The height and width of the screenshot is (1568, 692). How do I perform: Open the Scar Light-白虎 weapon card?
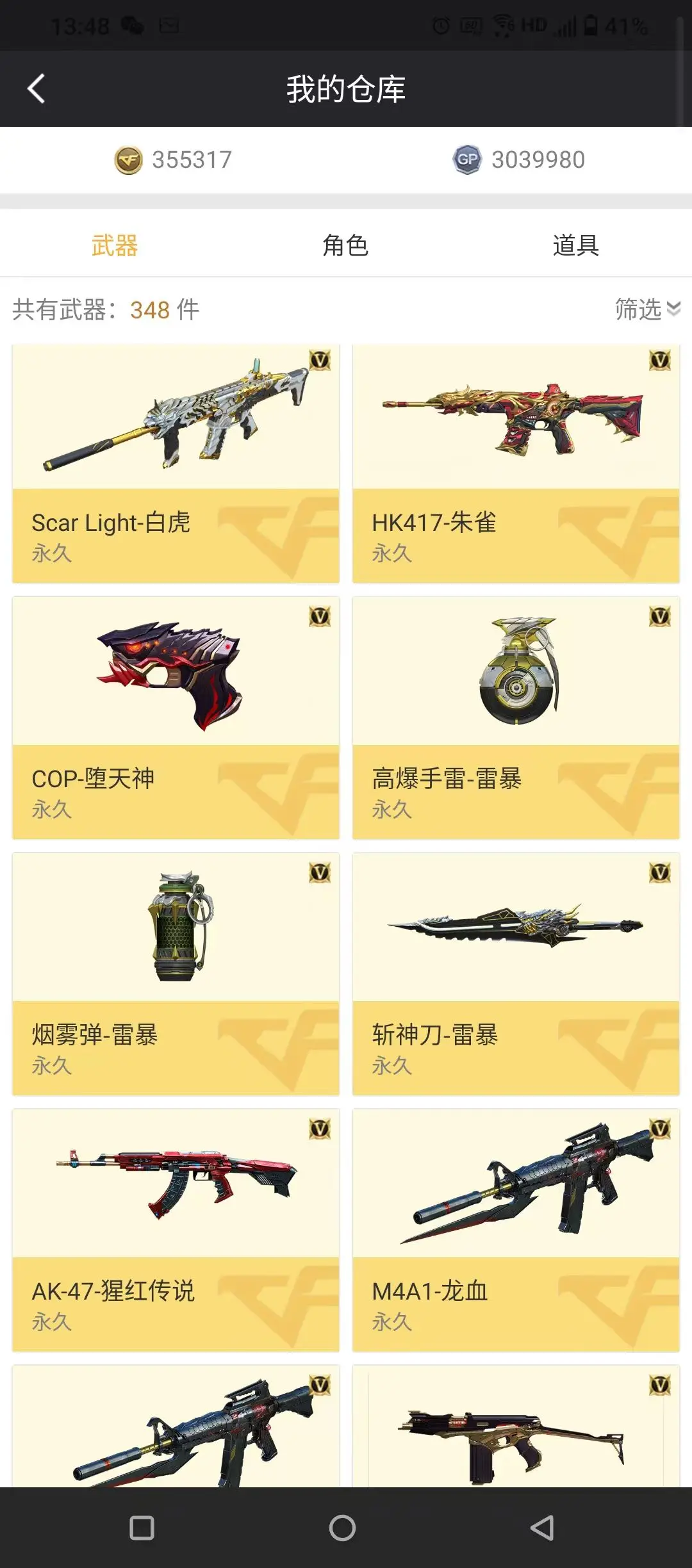click(x=176, y=464)
